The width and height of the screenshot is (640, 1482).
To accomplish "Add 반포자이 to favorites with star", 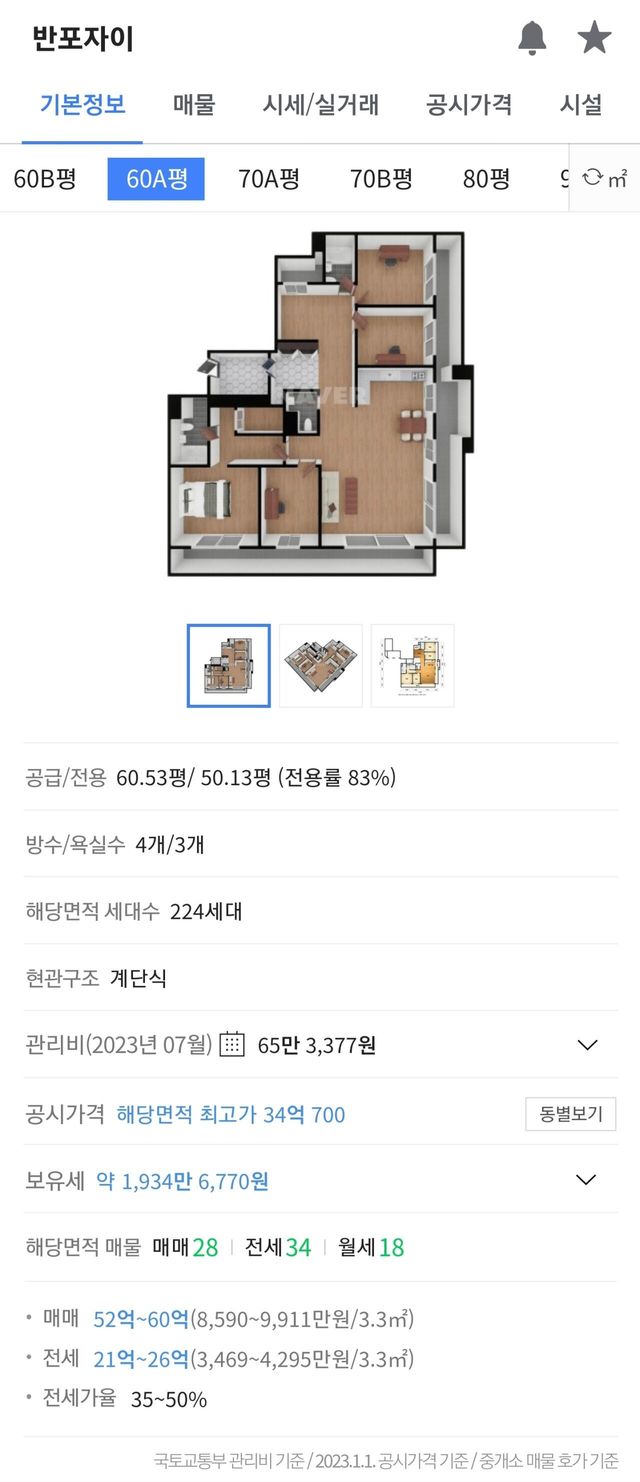I will pyautogui.click(x=594, y=39).
